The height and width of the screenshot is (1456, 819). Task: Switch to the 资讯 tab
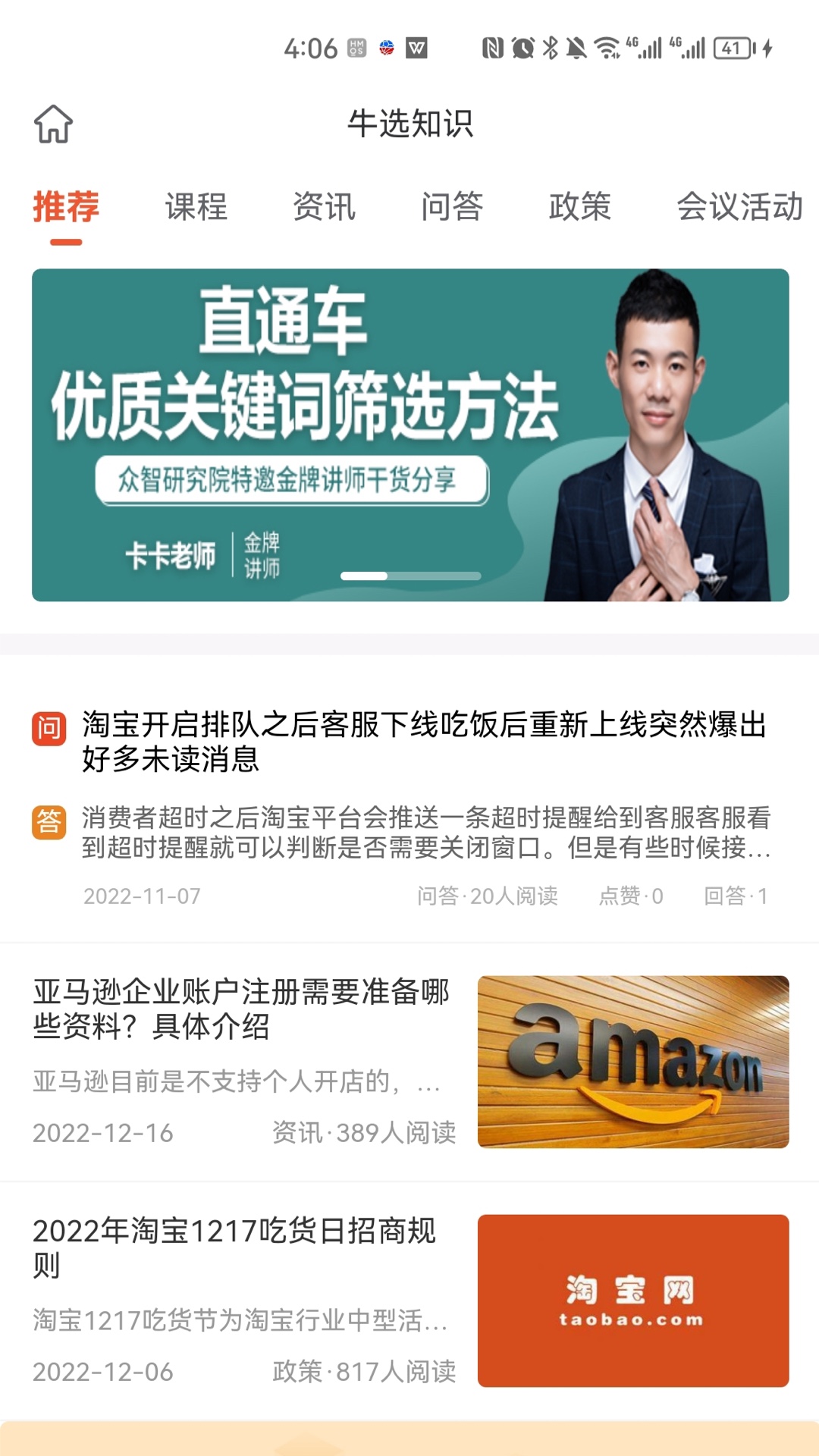click(324, 207)
